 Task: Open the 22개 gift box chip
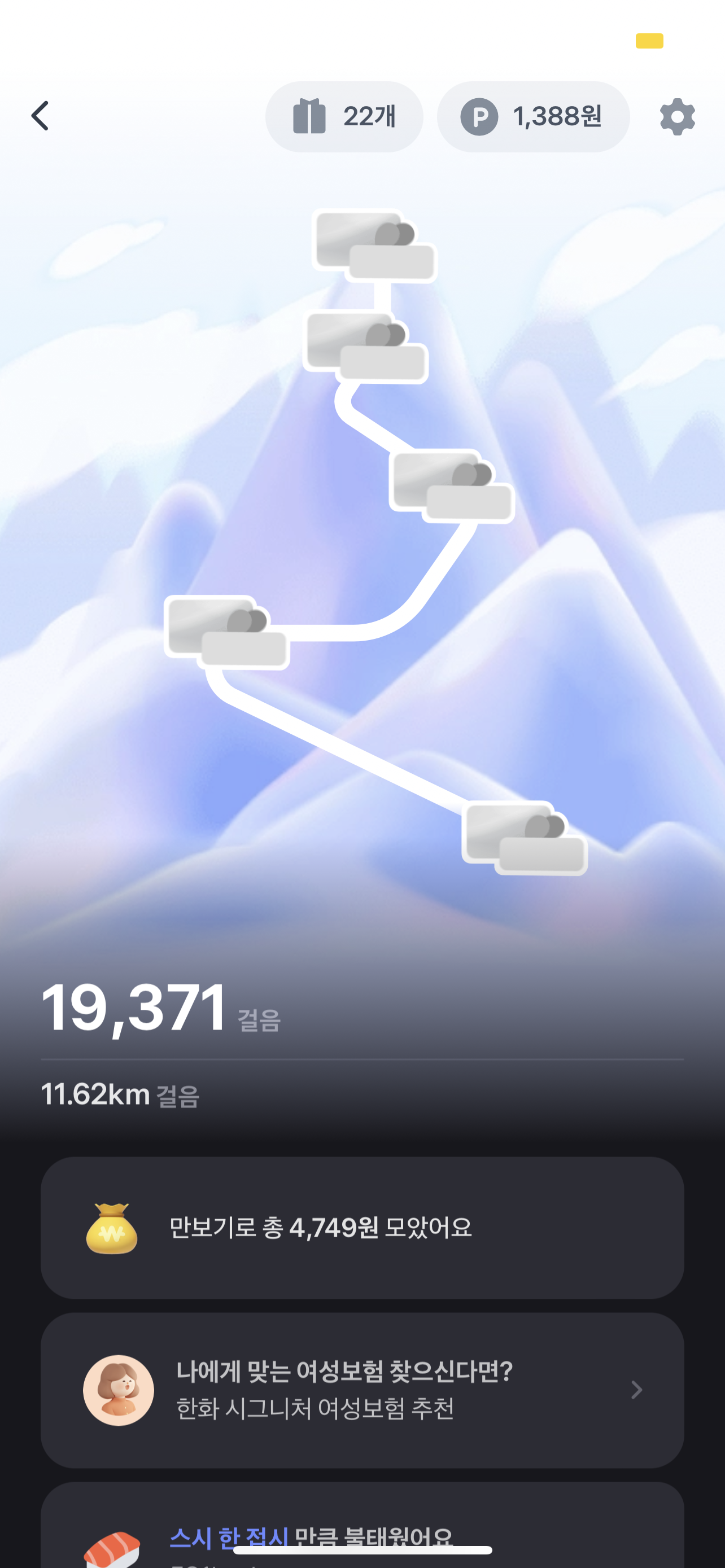point(344,116)
